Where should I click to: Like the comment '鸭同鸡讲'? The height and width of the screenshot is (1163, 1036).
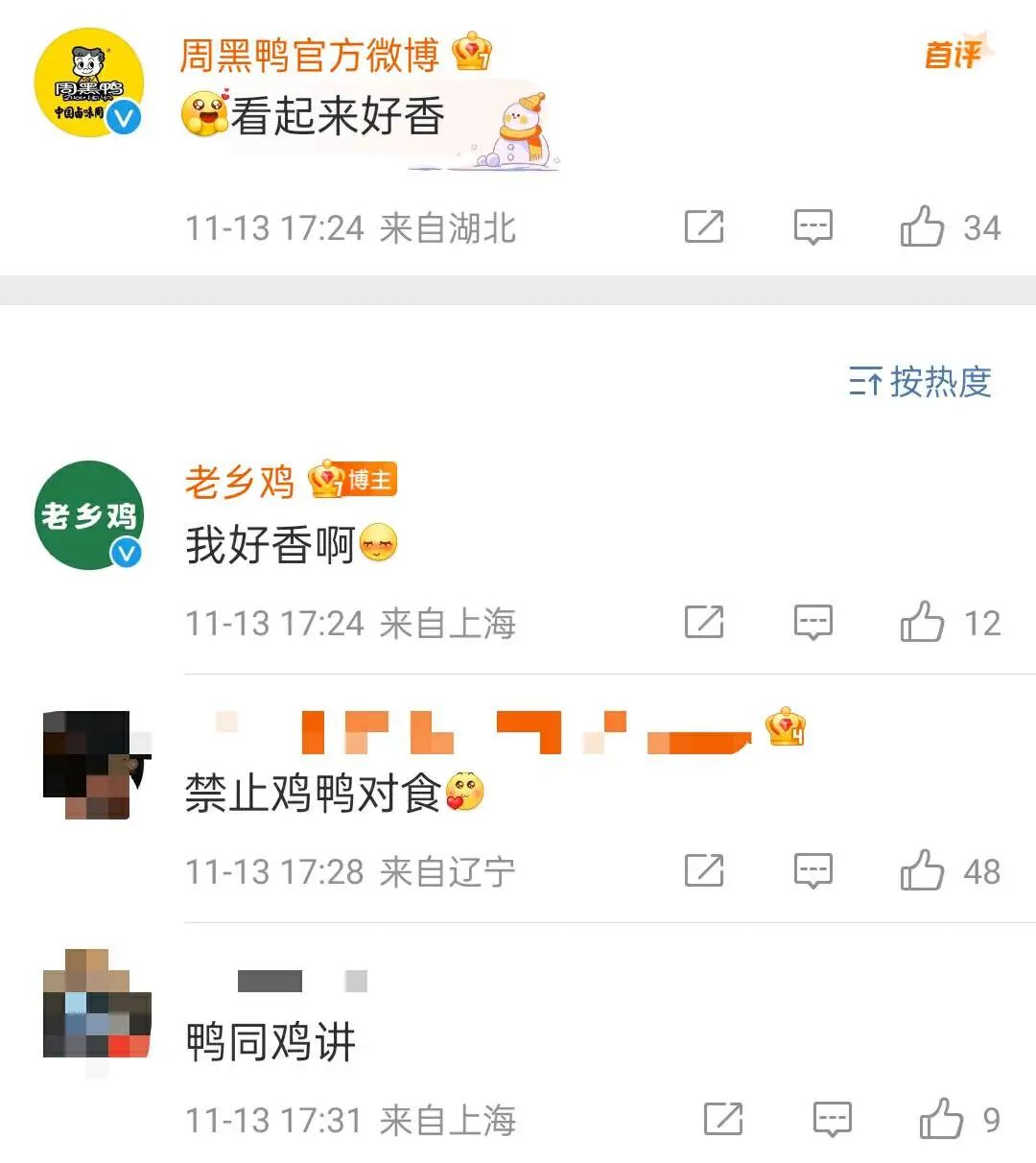pos(941,1119)
